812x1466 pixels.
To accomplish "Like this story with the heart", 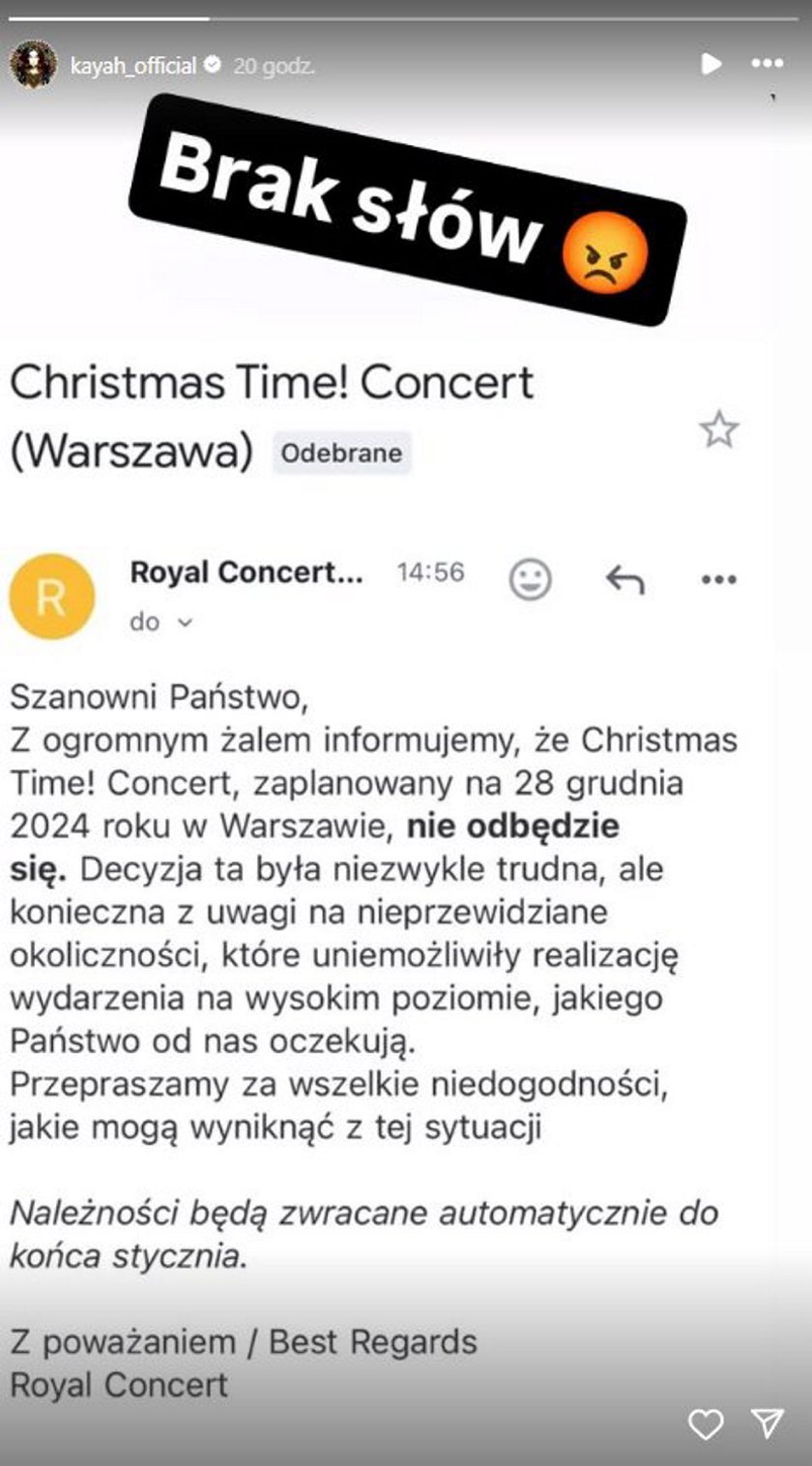I will click(x=706, y=1423).
